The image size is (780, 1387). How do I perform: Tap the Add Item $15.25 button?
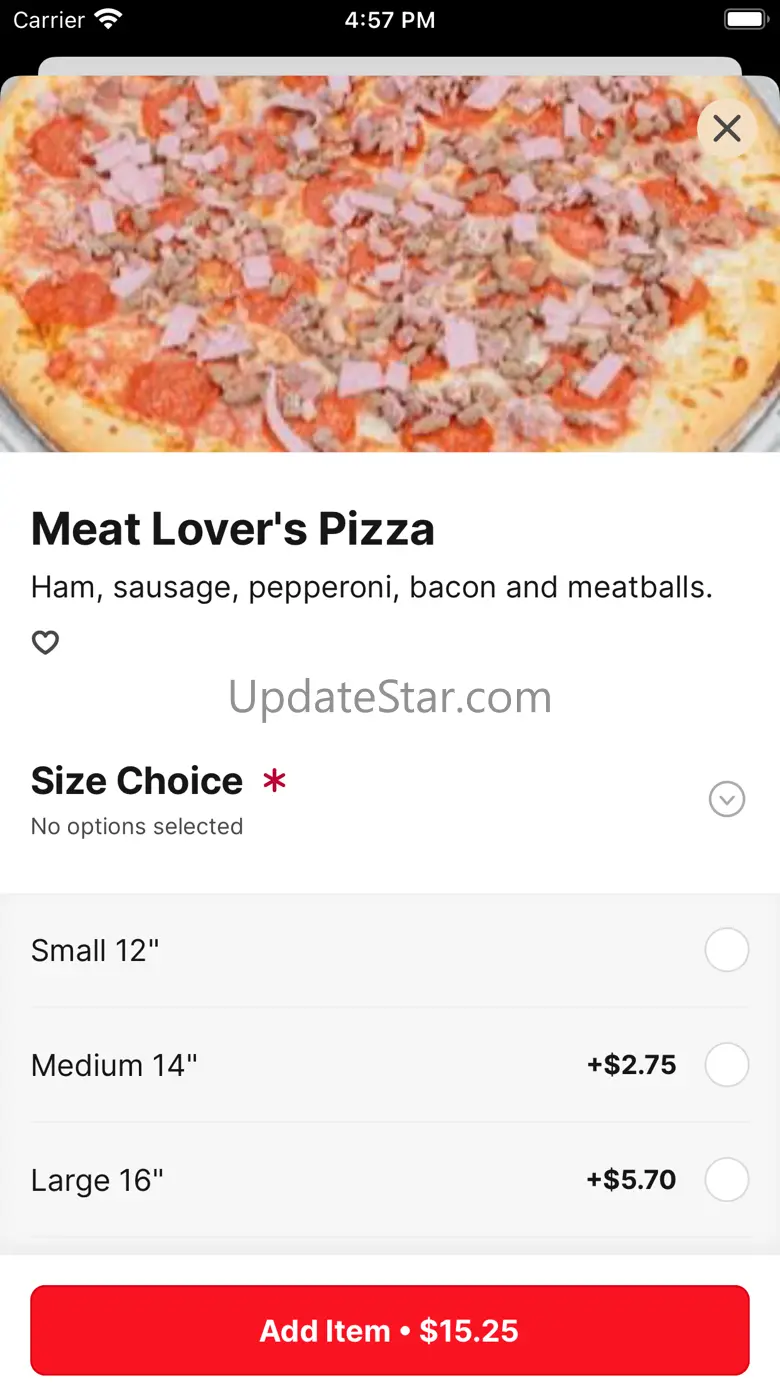(x=390, y=1330)
